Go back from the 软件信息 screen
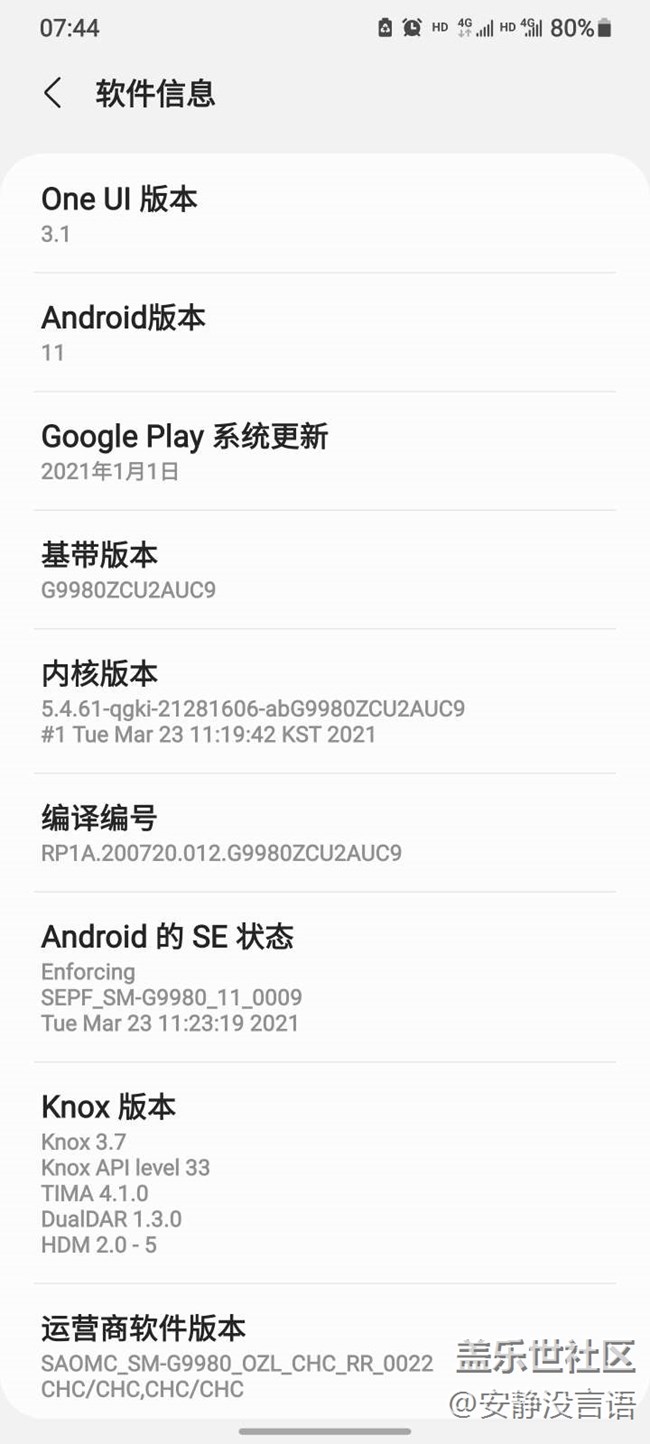 click(53, 94)
